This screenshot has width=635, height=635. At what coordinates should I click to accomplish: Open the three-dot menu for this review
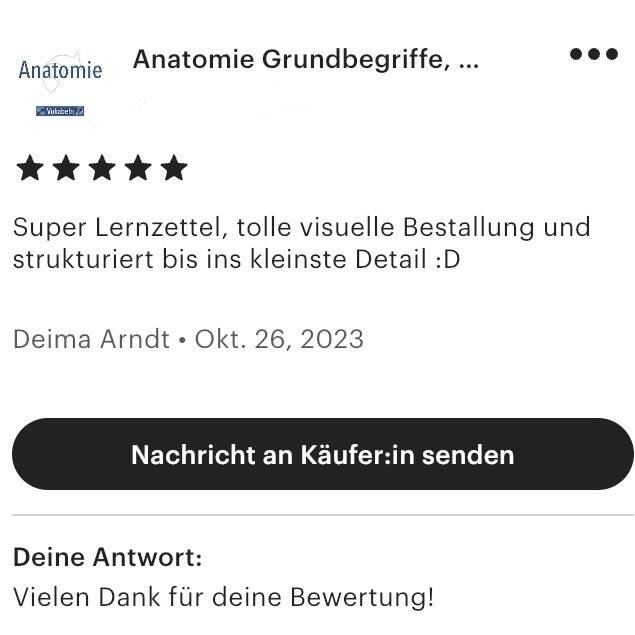593,54
